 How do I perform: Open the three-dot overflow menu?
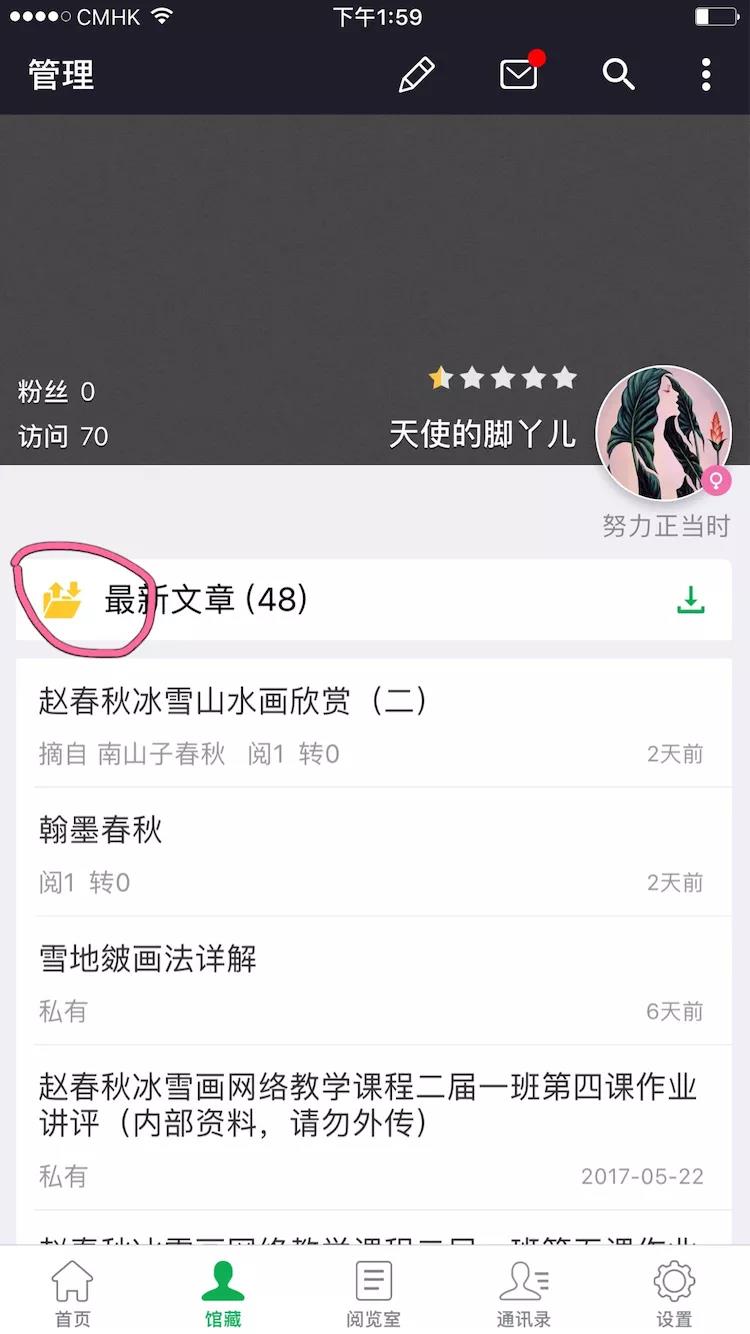pos(706,75)
